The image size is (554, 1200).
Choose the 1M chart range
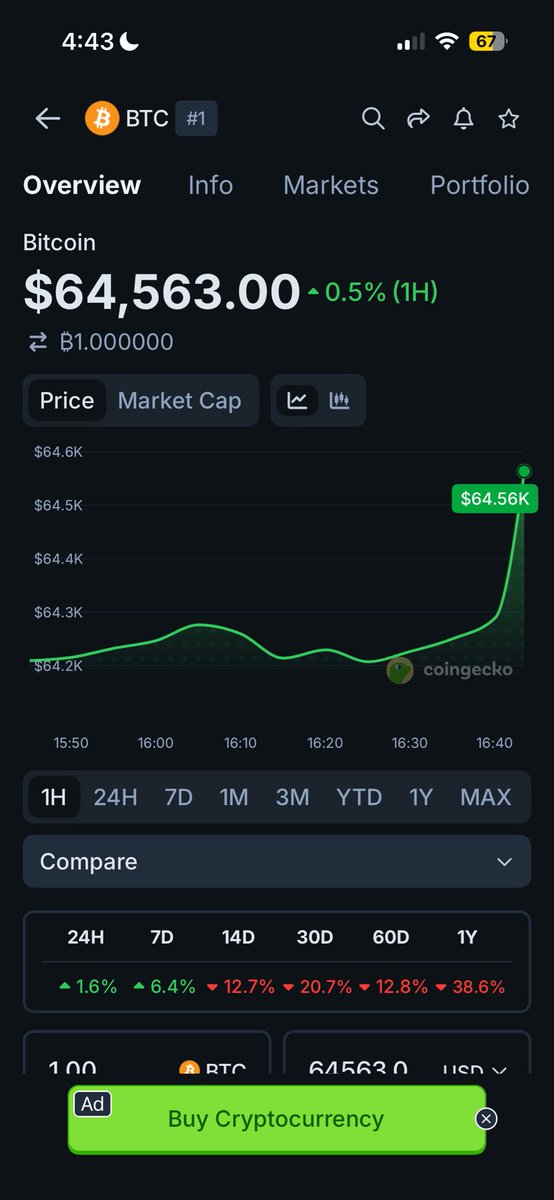point(234,797)
